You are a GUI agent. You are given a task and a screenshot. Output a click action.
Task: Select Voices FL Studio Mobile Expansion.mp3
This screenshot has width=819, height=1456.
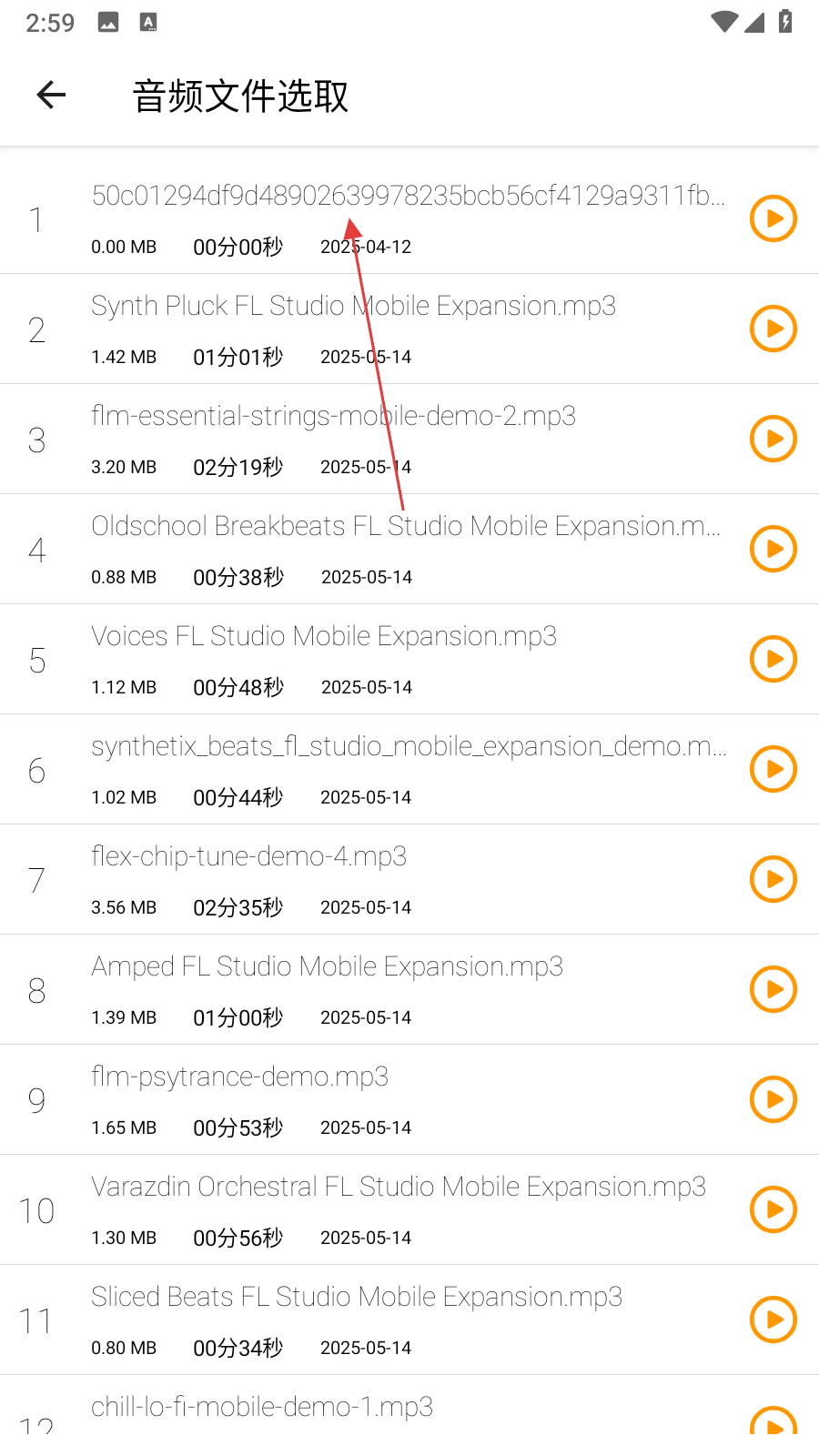pyautogui.click(x=324, y=637)
